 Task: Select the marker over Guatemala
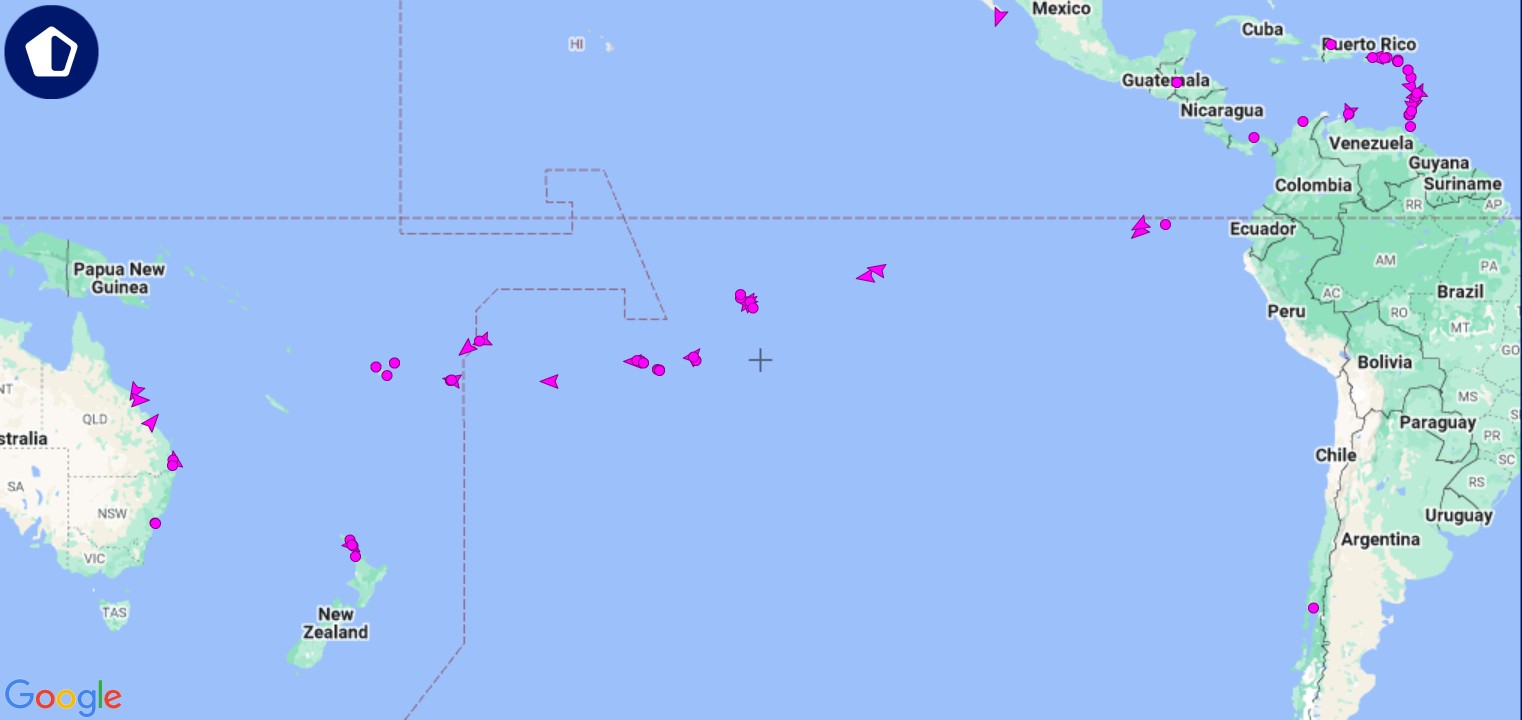[x=1177, y=82]
